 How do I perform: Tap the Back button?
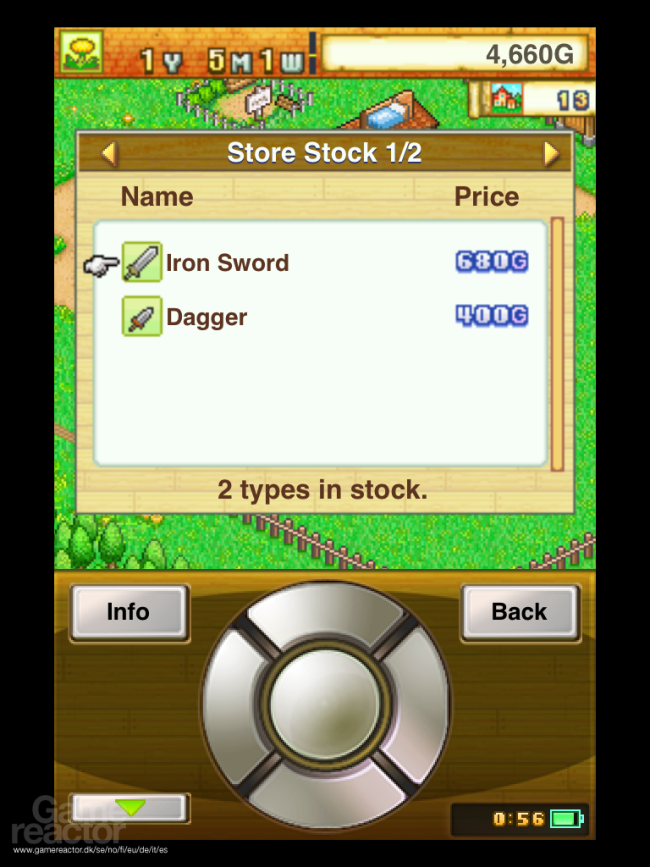click(x=520, y=613)
